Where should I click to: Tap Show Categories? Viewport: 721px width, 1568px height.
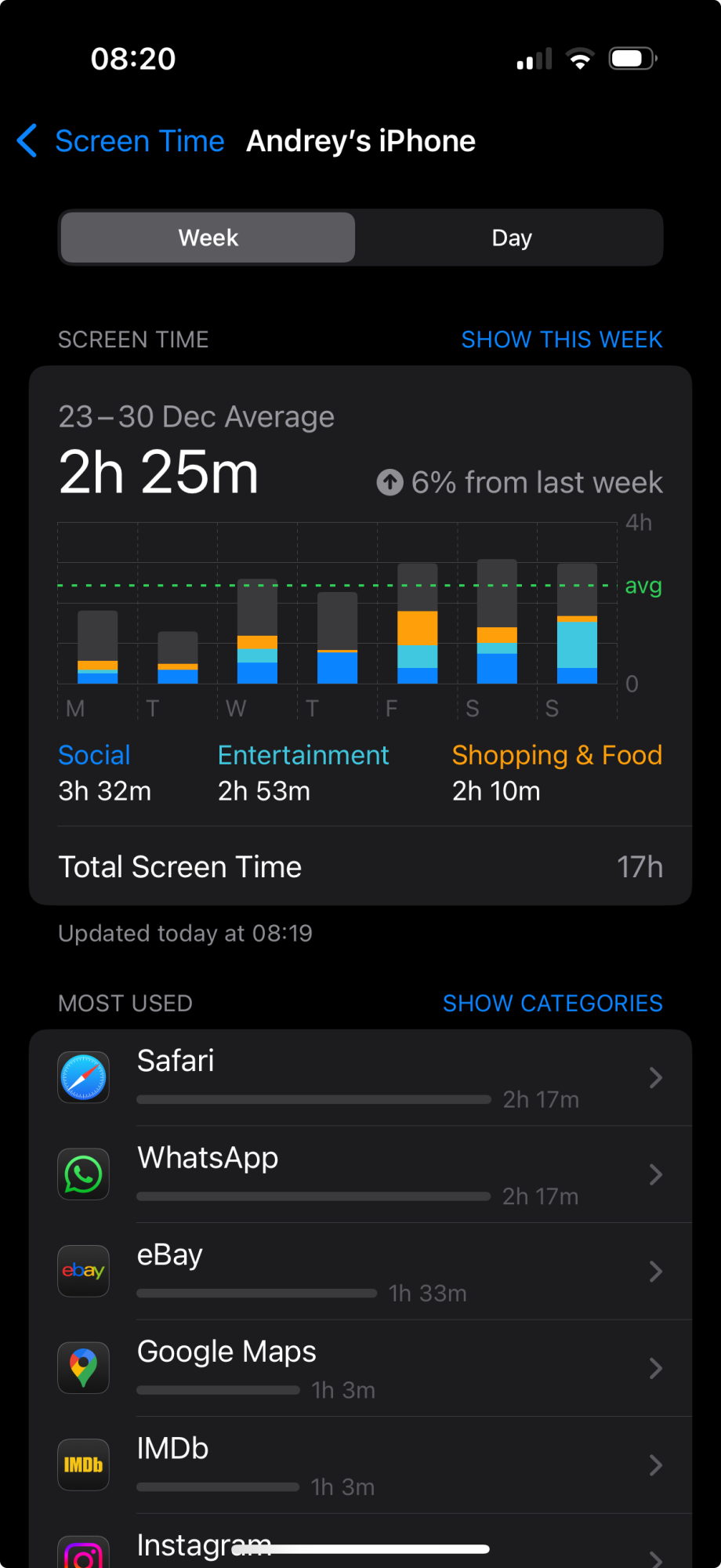(x=553, y=1004)
